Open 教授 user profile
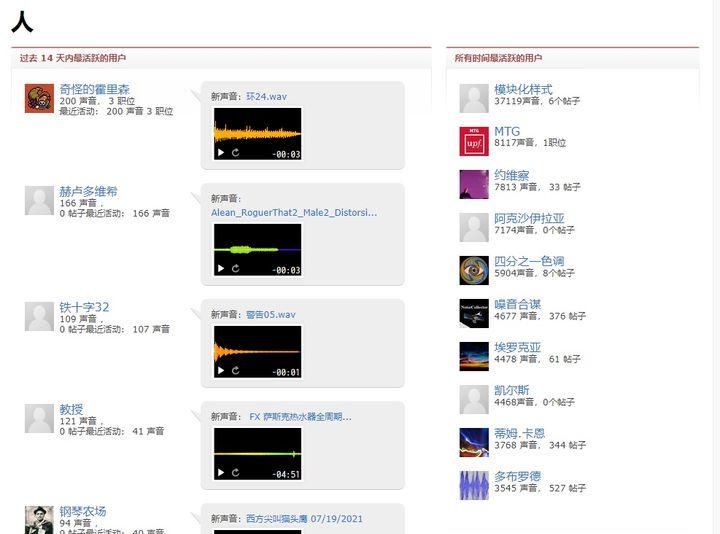 [71, 409]
